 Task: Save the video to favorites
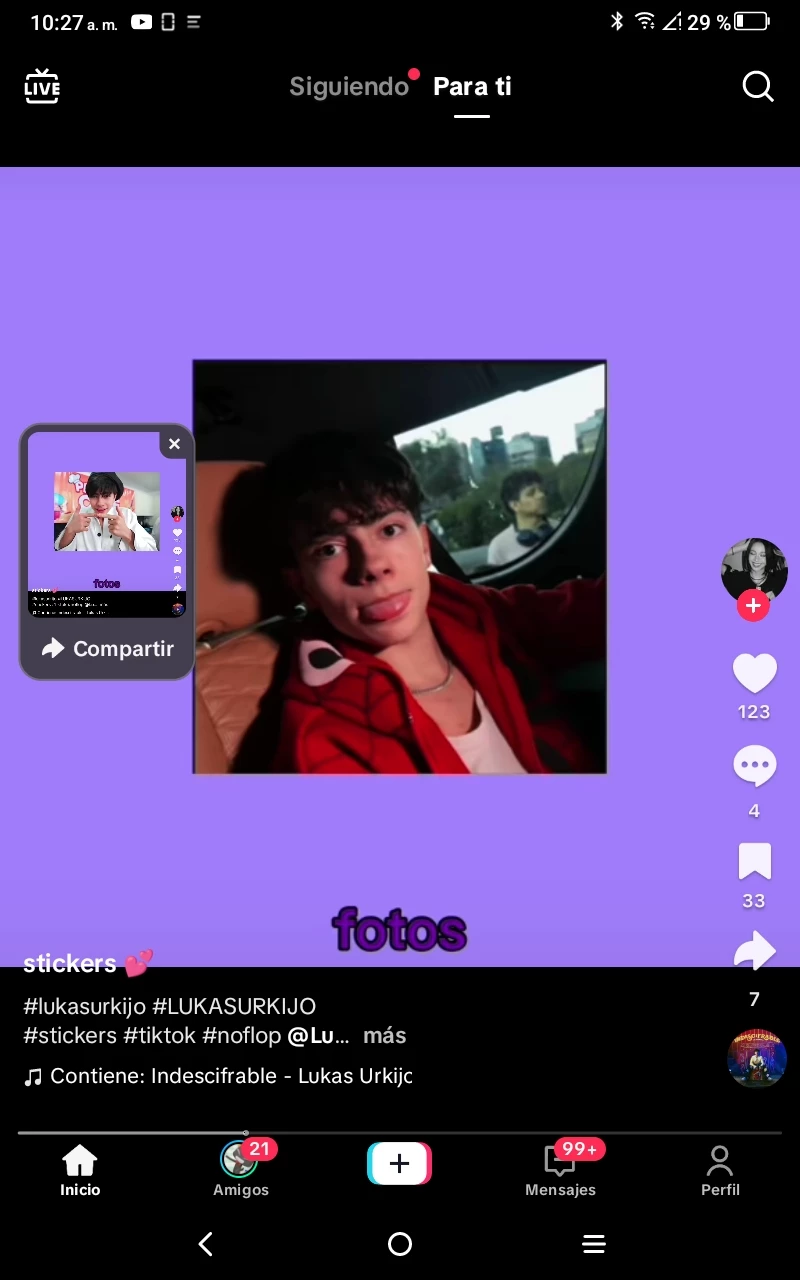pos(754,861)
